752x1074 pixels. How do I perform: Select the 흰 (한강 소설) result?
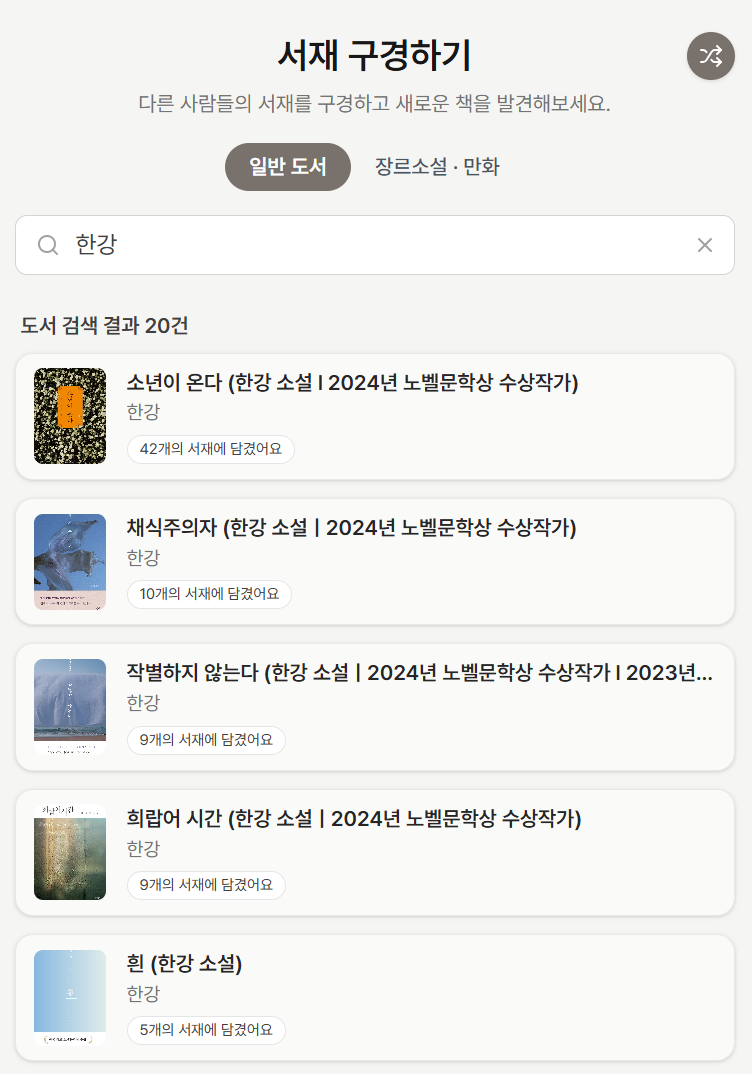click(375, 998)
